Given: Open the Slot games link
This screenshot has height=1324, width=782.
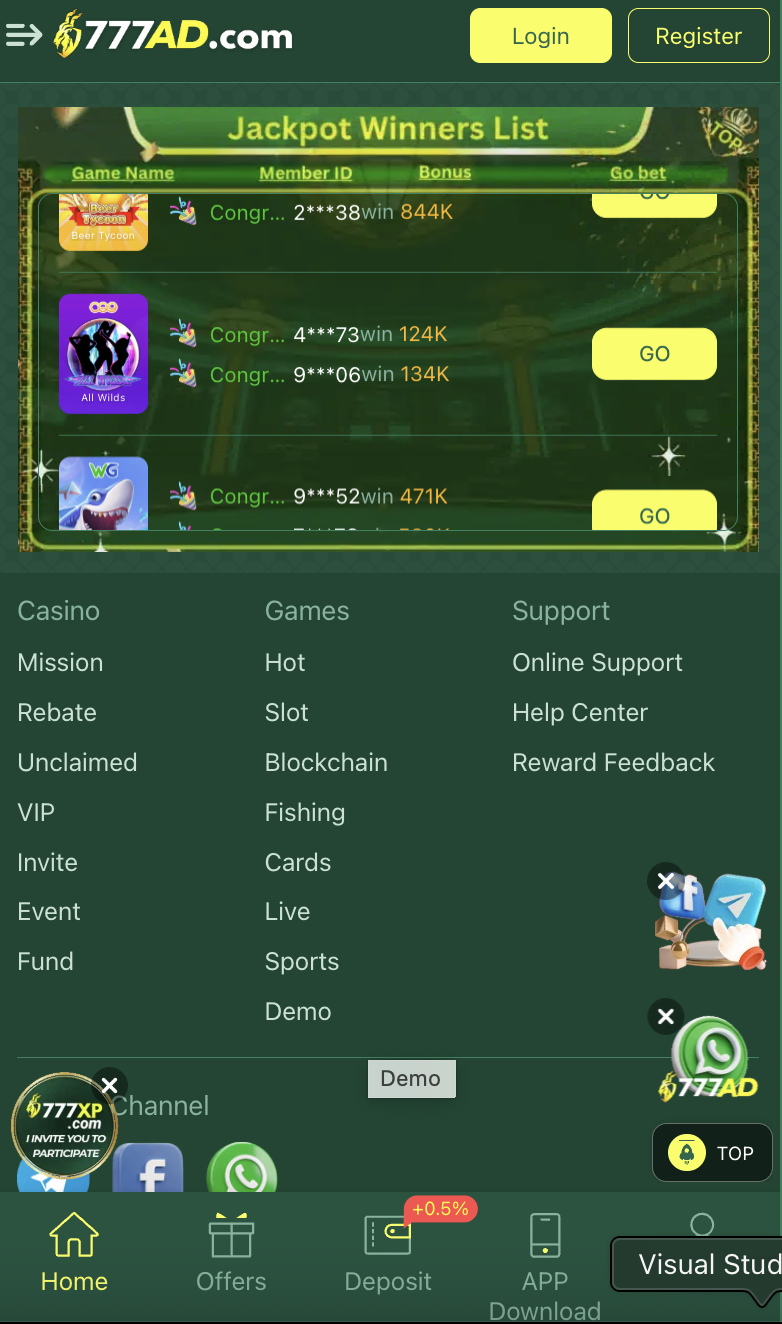Looking at the screenshot, I should [x=286, y=713].
